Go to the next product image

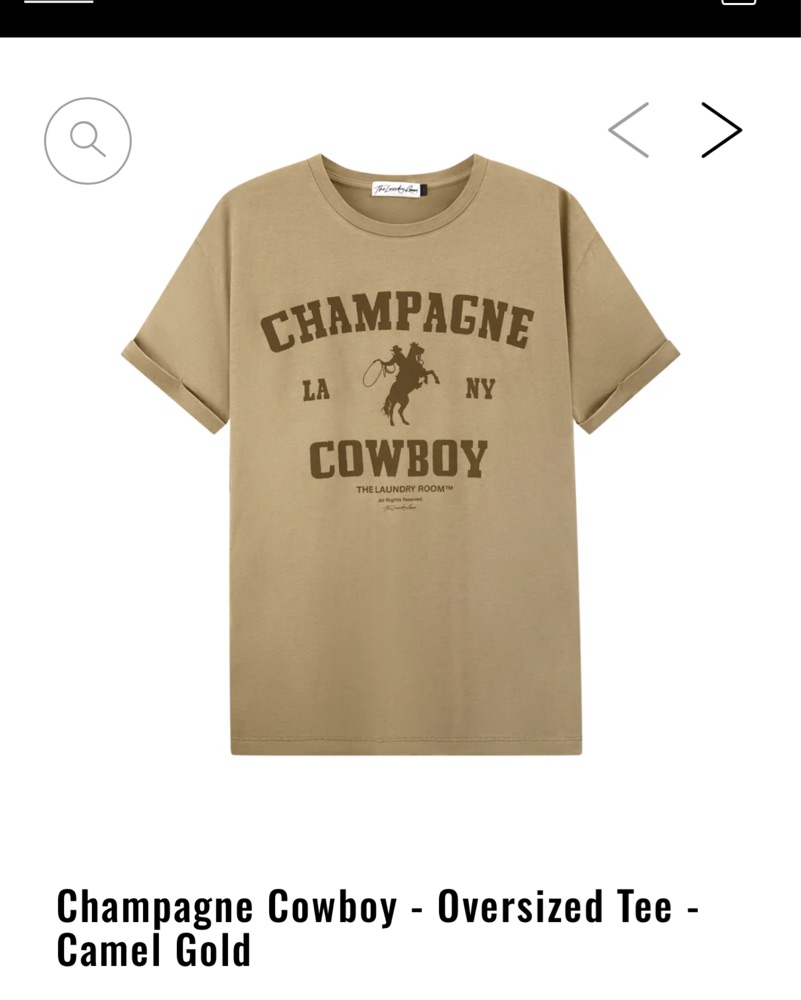[x=720, y=130]
